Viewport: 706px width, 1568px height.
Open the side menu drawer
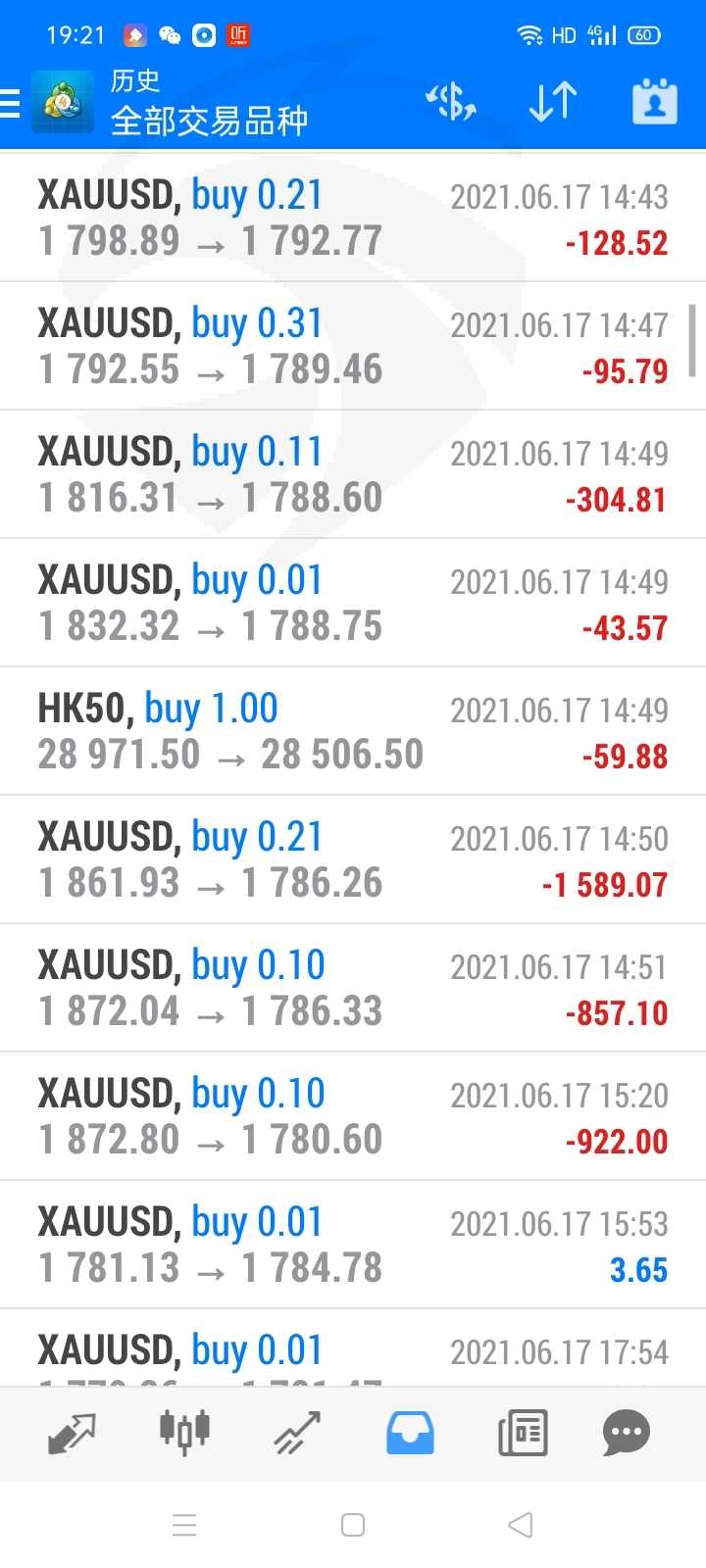tap(12, 102)
